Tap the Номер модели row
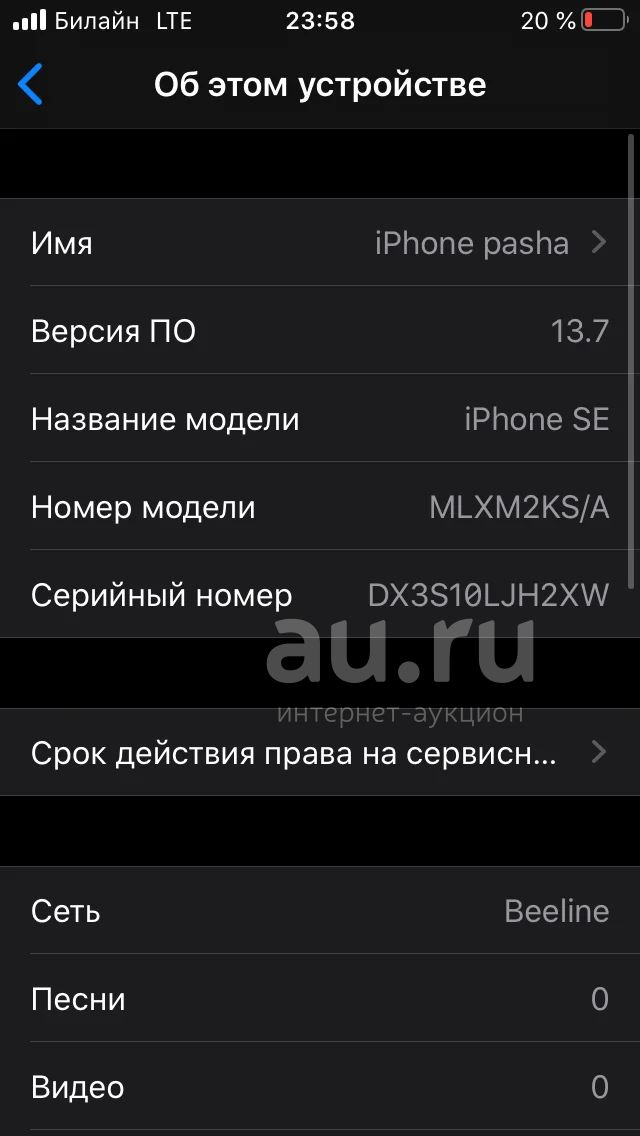This screenshot has width=640, height=1136. [320, 506]
